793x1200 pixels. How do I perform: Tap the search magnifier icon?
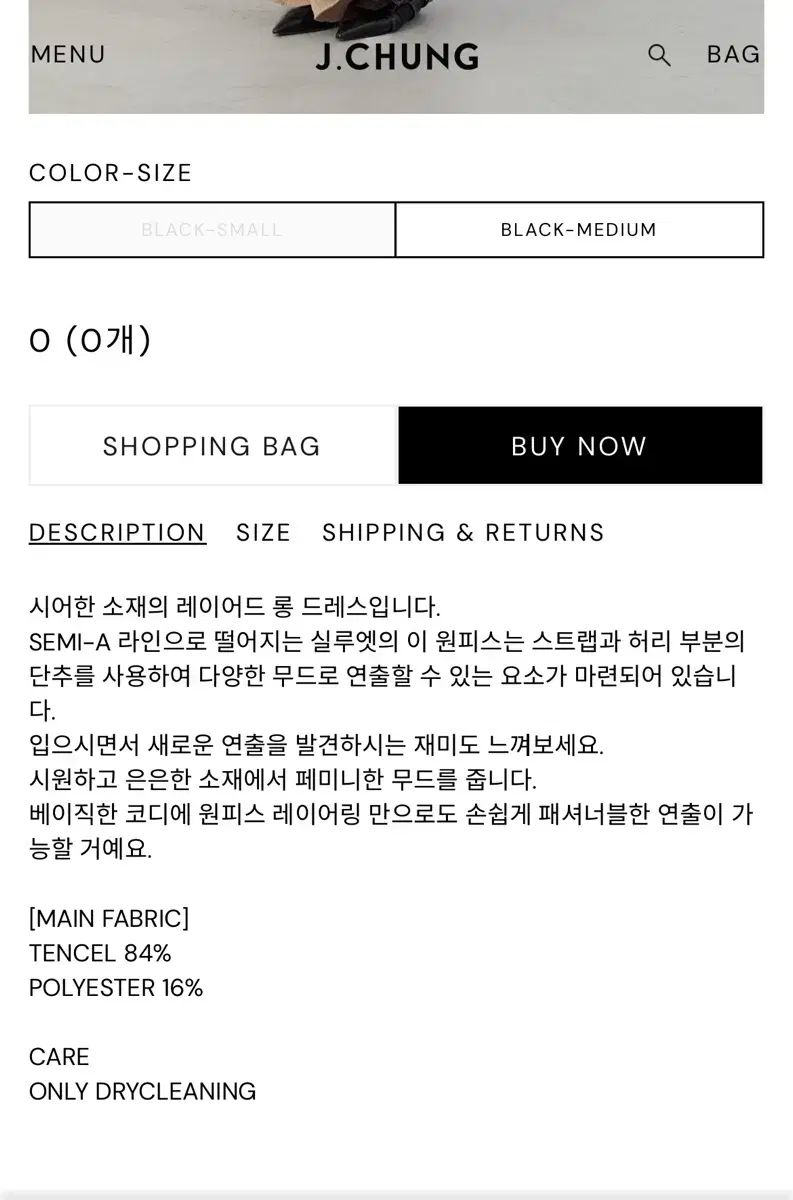coord(659,55)
